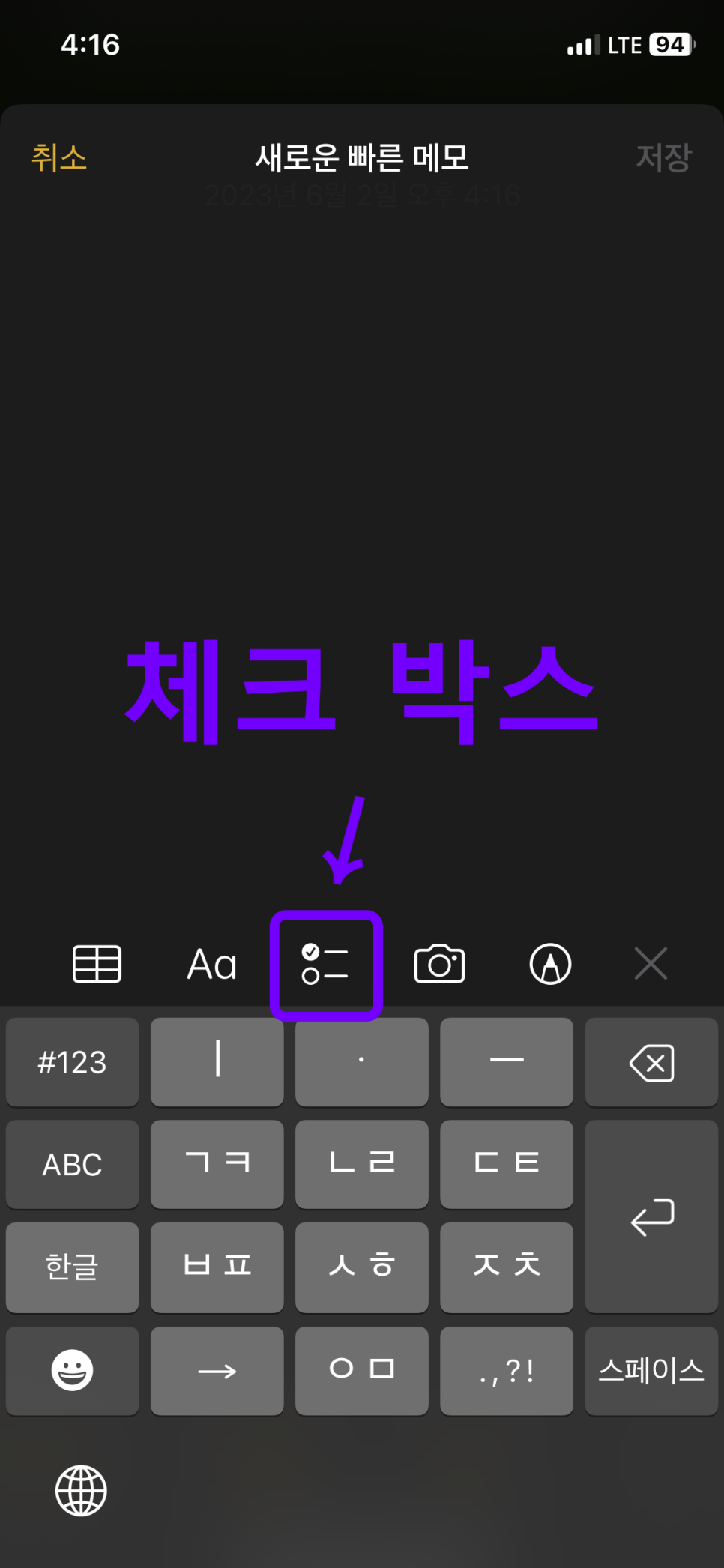This screenshot has height=1568, width=724.
Task: Close the formatting toolbar with X
Action: coord(651,964)
